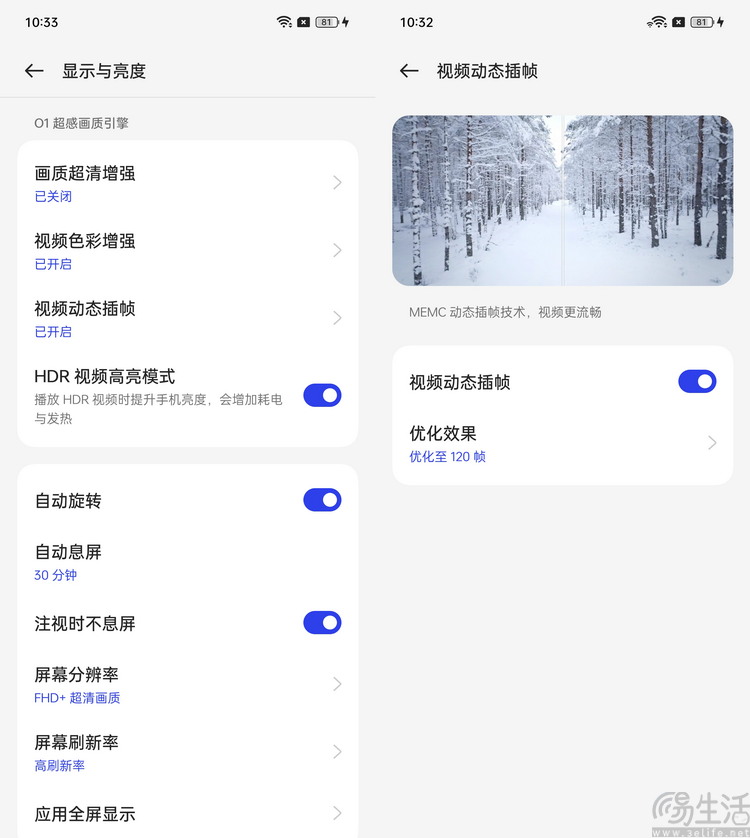Open 画质超清增强 setting
Image resolution: width=750 pixels, height=838 pixels.
[x=187, y=183]
